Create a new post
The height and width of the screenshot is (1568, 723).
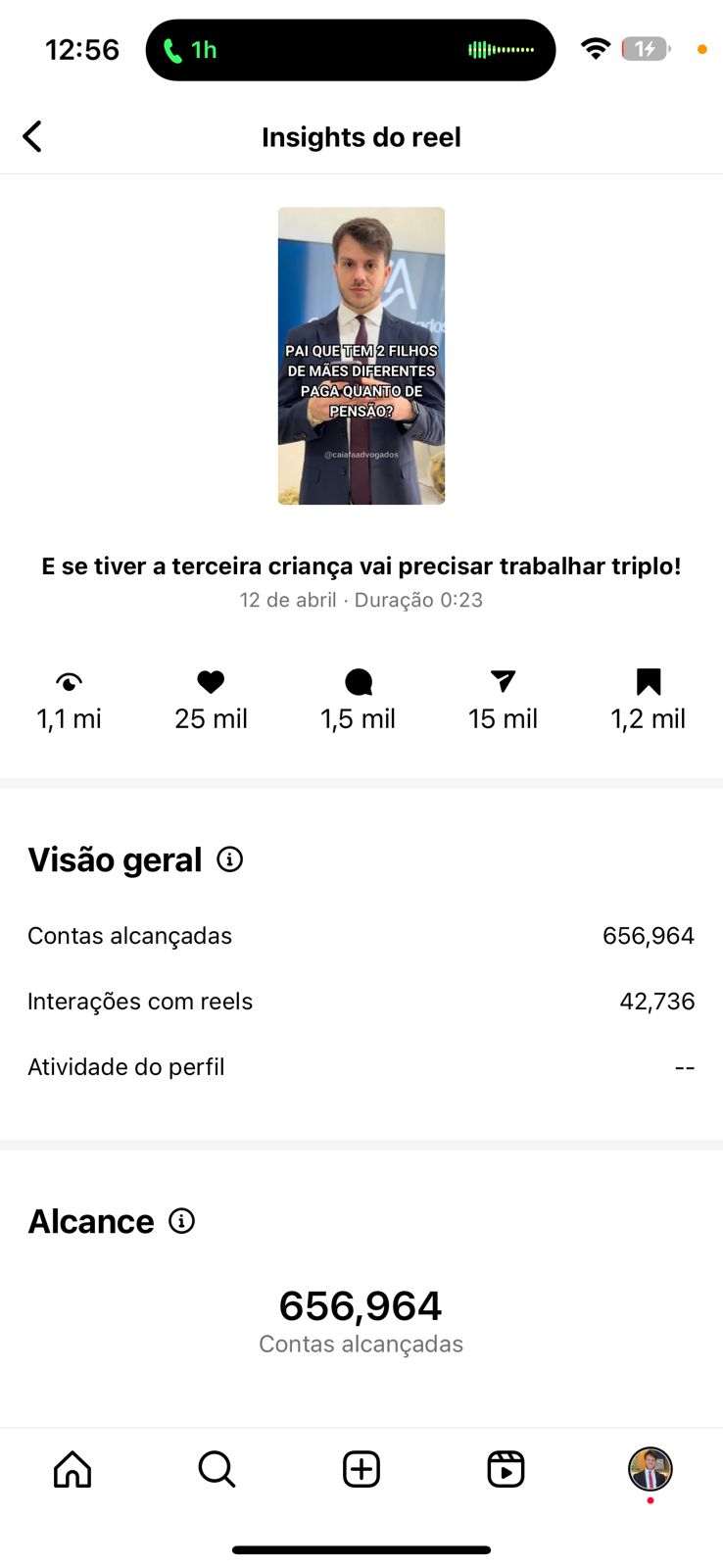click(361, 1469)
